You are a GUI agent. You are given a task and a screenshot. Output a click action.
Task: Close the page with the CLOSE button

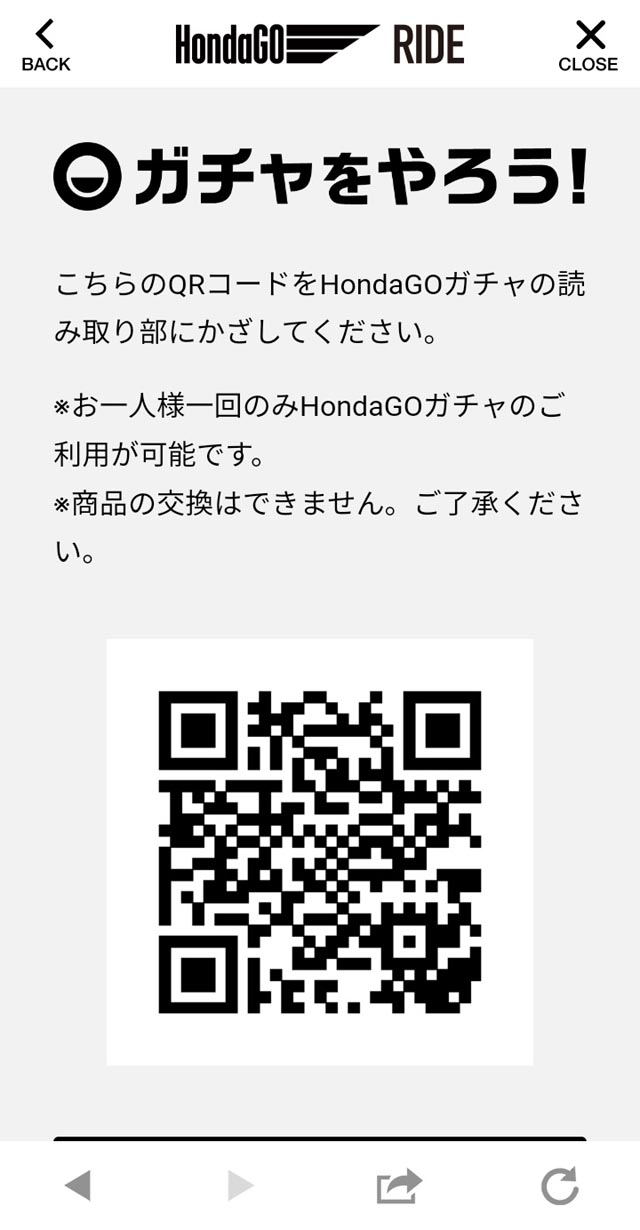tap(588, 46)
